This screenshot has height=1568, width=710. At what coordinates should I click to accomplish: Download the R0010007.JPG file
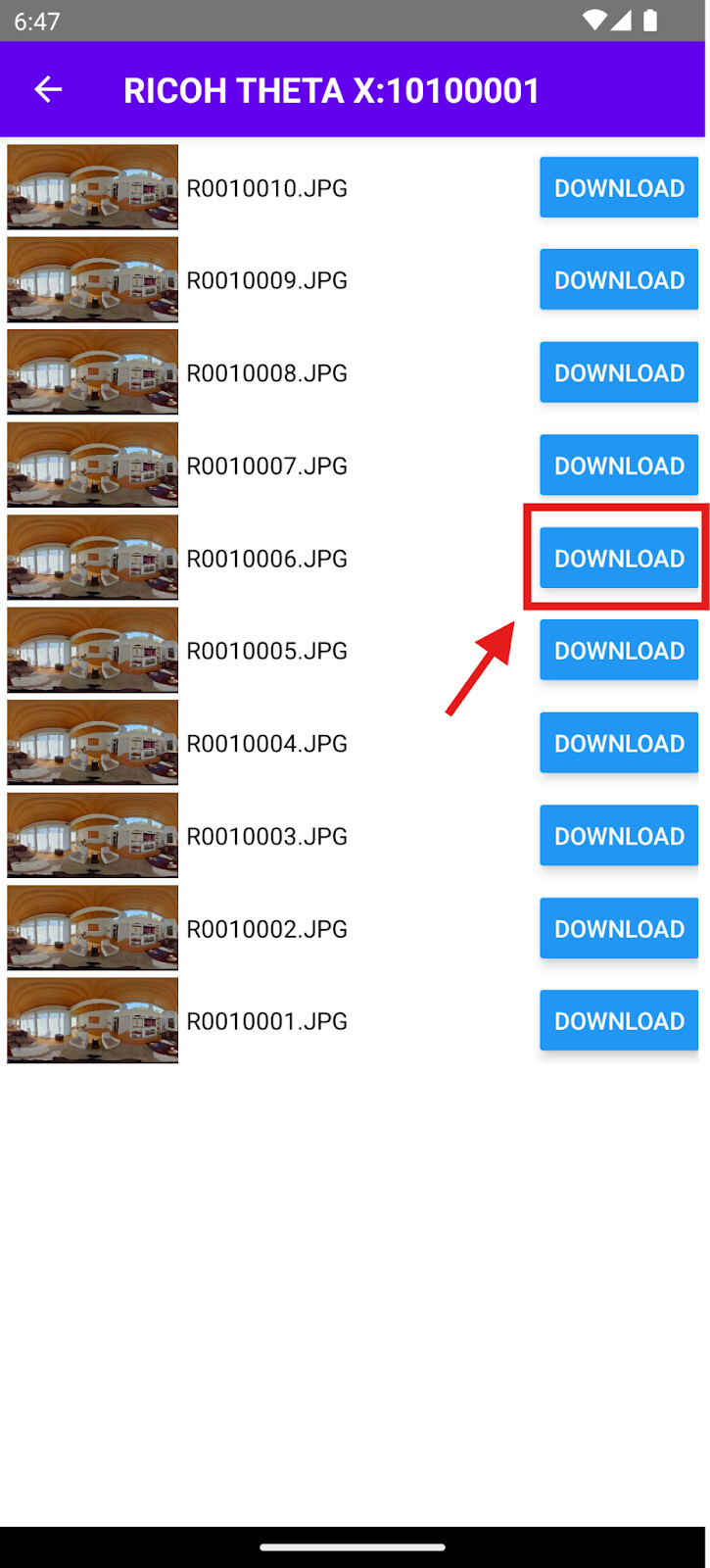(618, 465)
